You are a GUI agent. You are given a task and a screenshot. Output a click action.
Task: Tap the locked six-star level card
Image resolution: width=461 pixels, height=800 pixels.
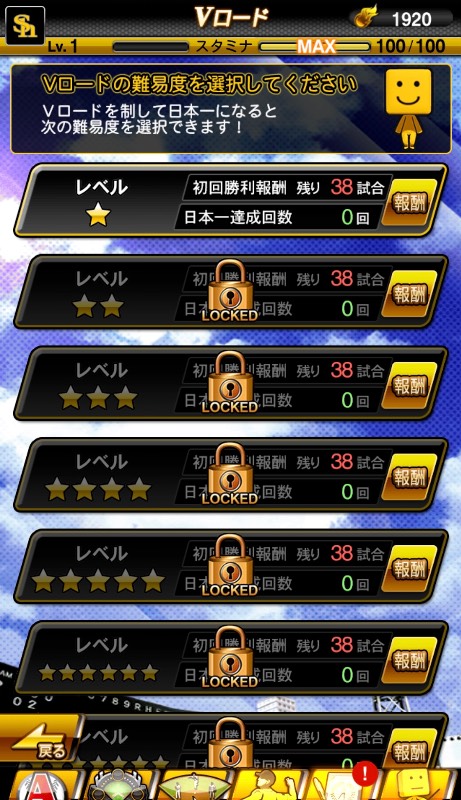[230, 658]
